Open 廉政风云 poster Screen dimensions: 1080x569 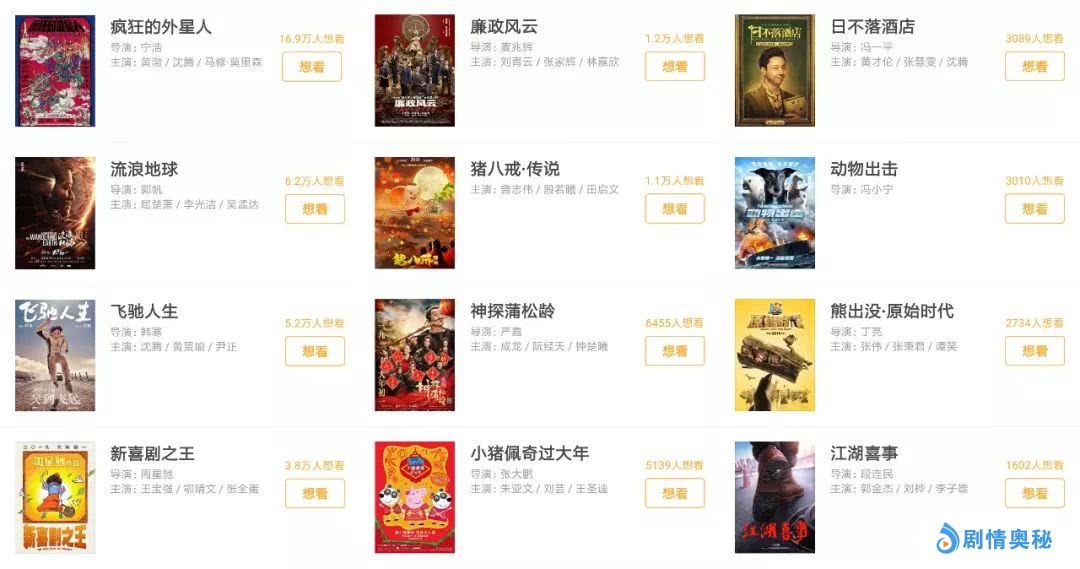415,71
